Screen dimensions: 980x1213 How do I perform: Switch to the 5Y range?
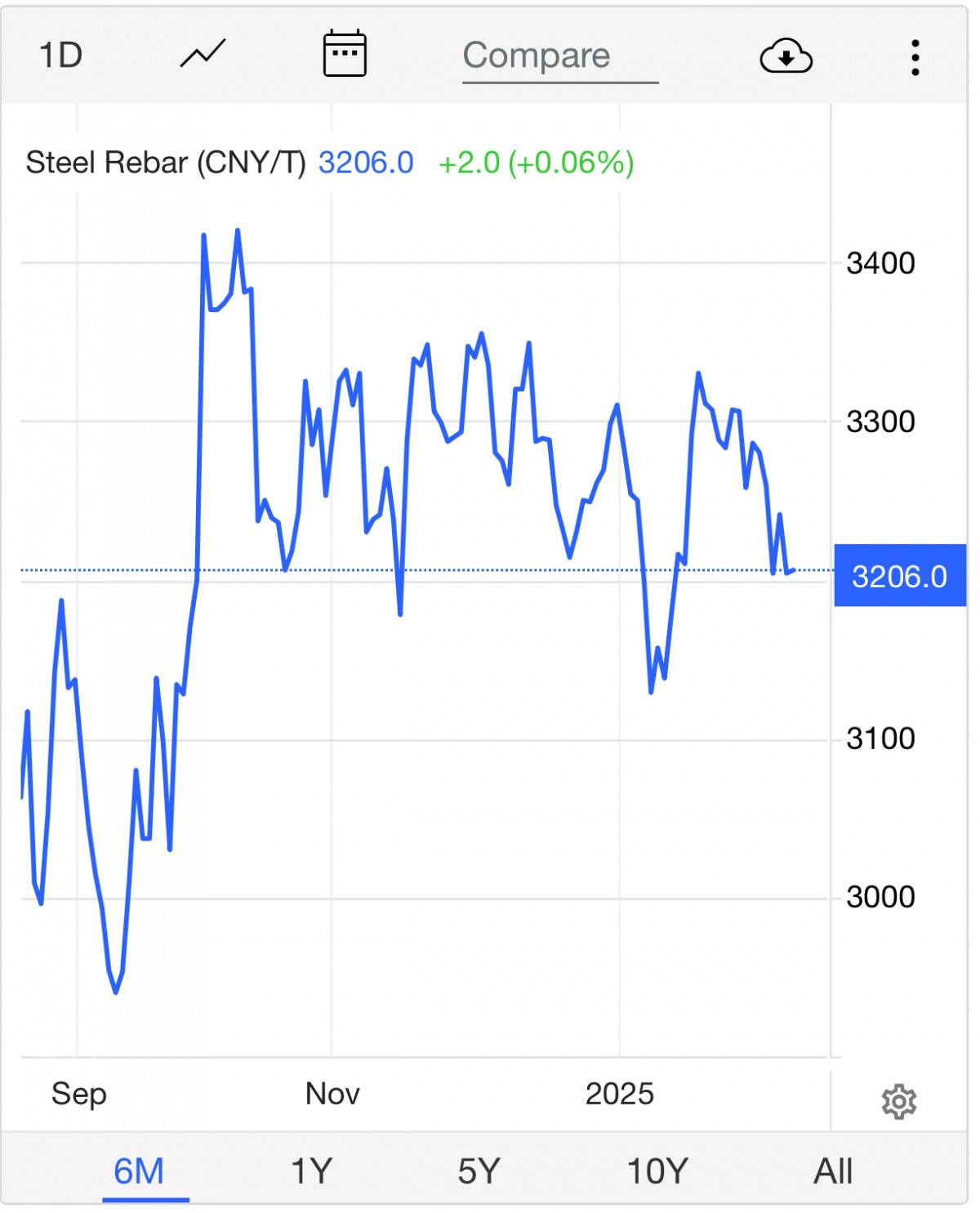point(479,1171)
